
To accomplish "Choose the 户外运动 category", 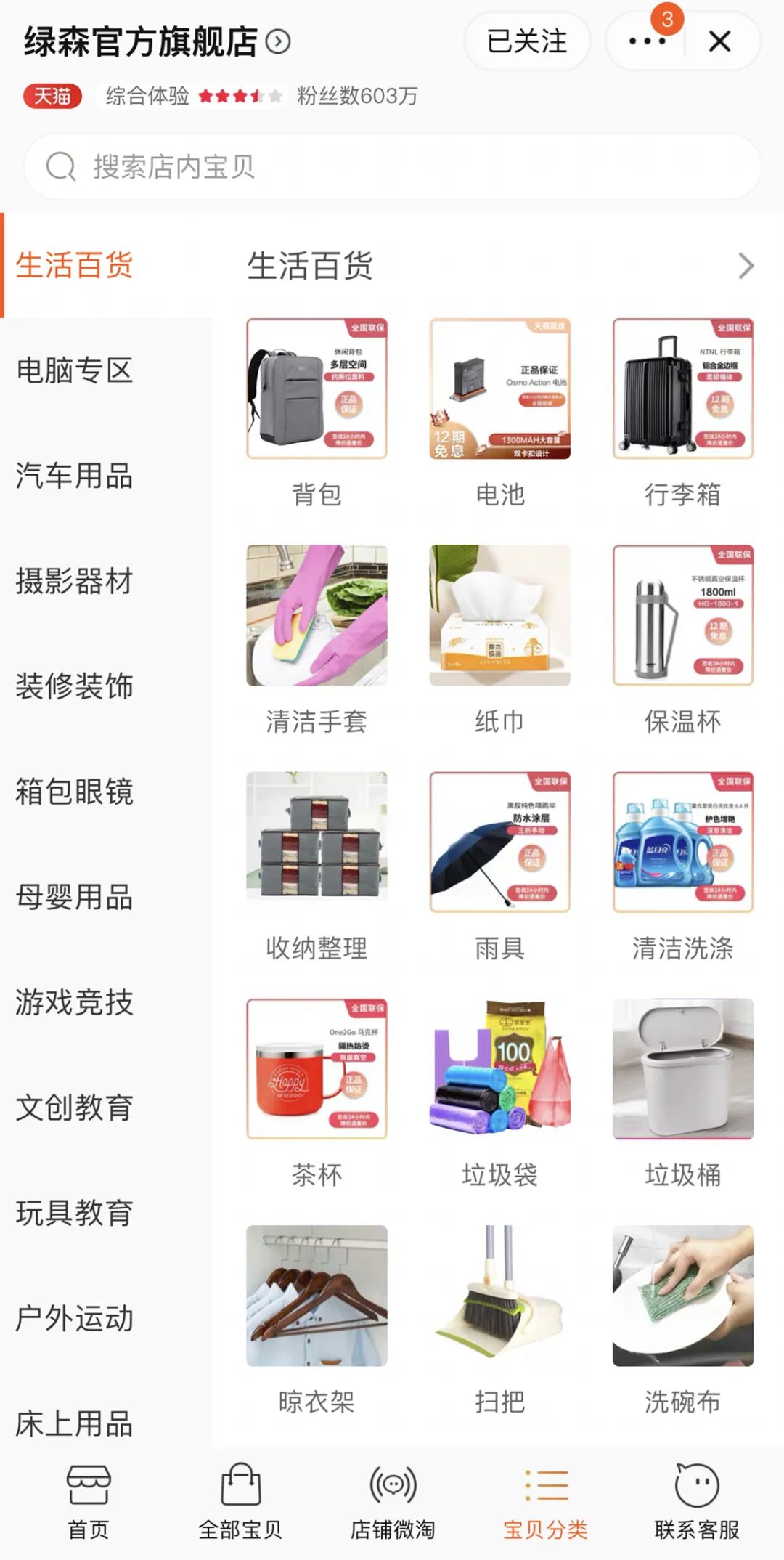I will tap(75, 1319).
